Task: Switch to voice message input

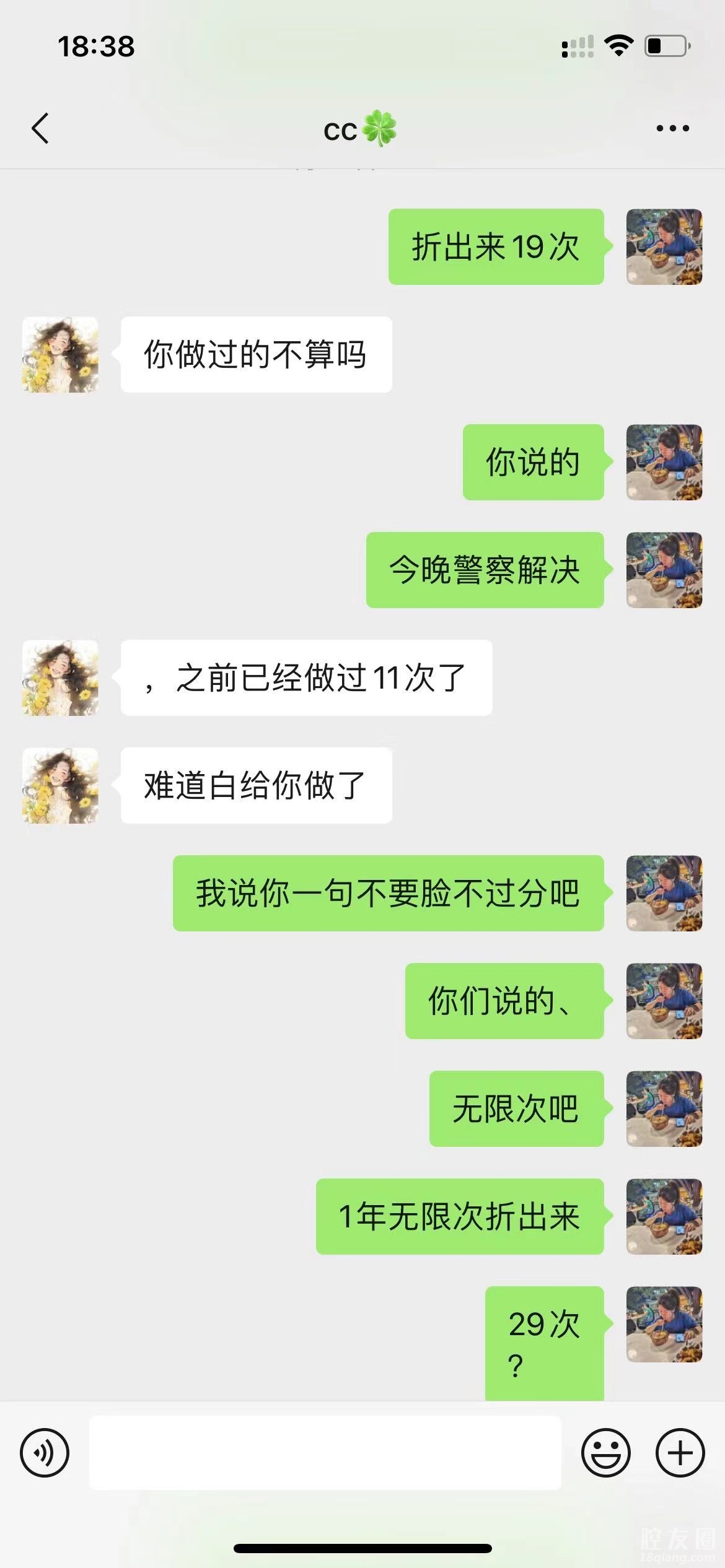Action: pos(45,1453)
